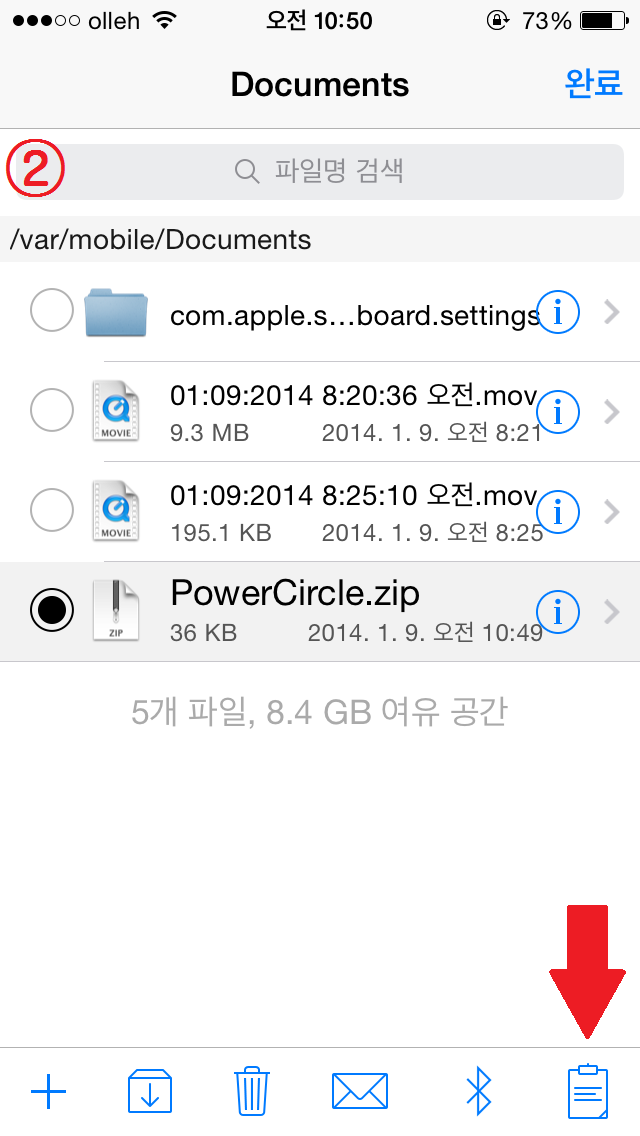Show info for PowerCircle.zip

coord(558,612)
